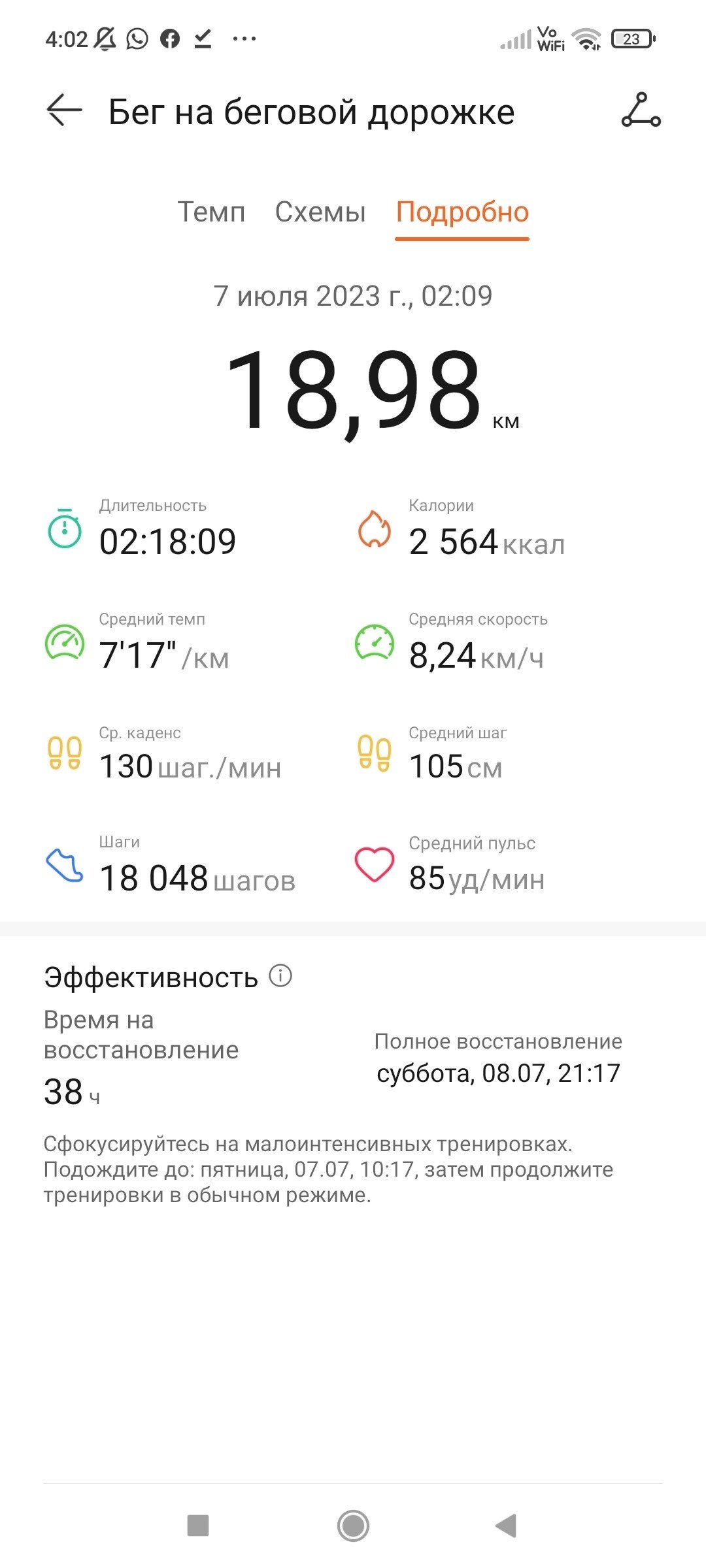Switch to the Темп tab
Screen dimensions: 706x1568
pyautogui.click(x=211, y=212)
